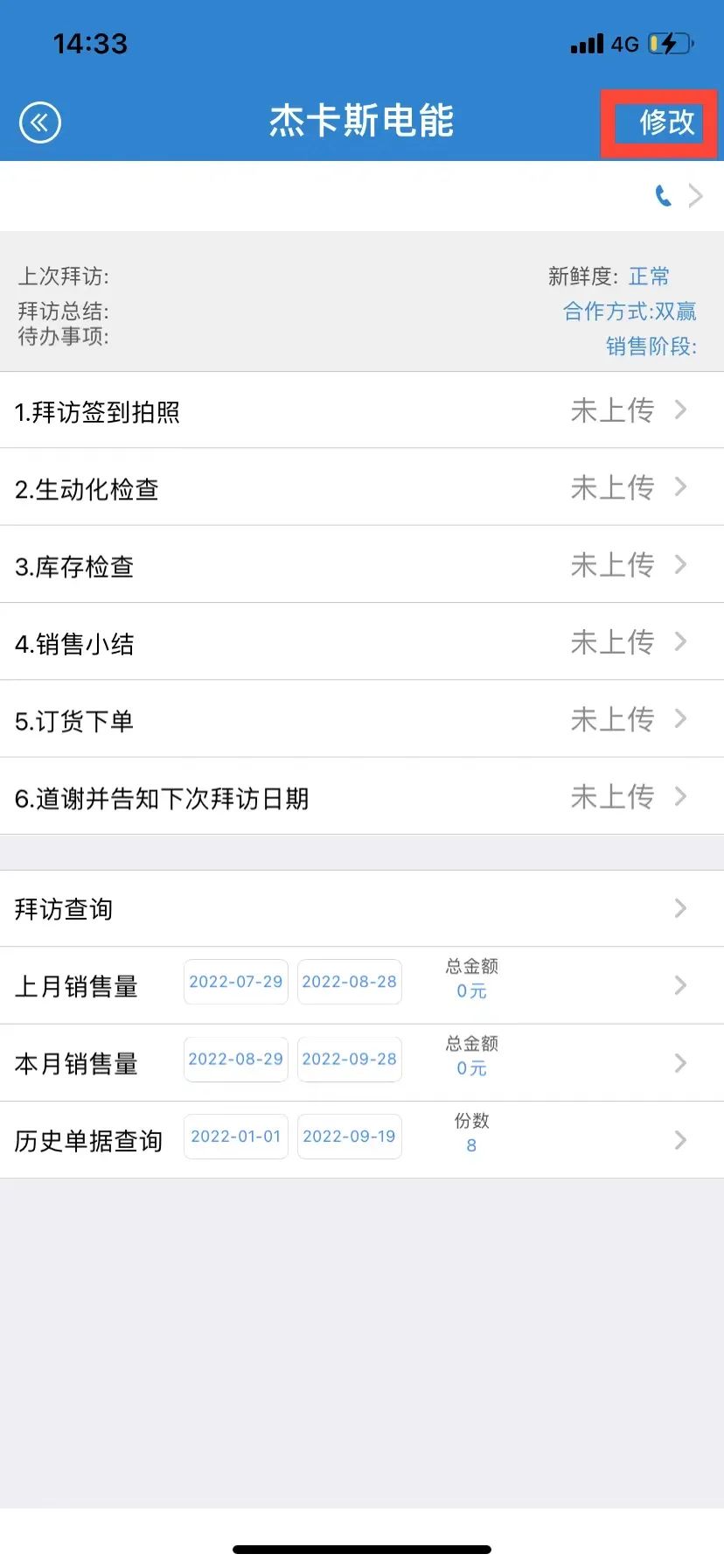Screen dimensions: 724x1568
Task: Open 4.销售小结
Action: pos(362,641)
